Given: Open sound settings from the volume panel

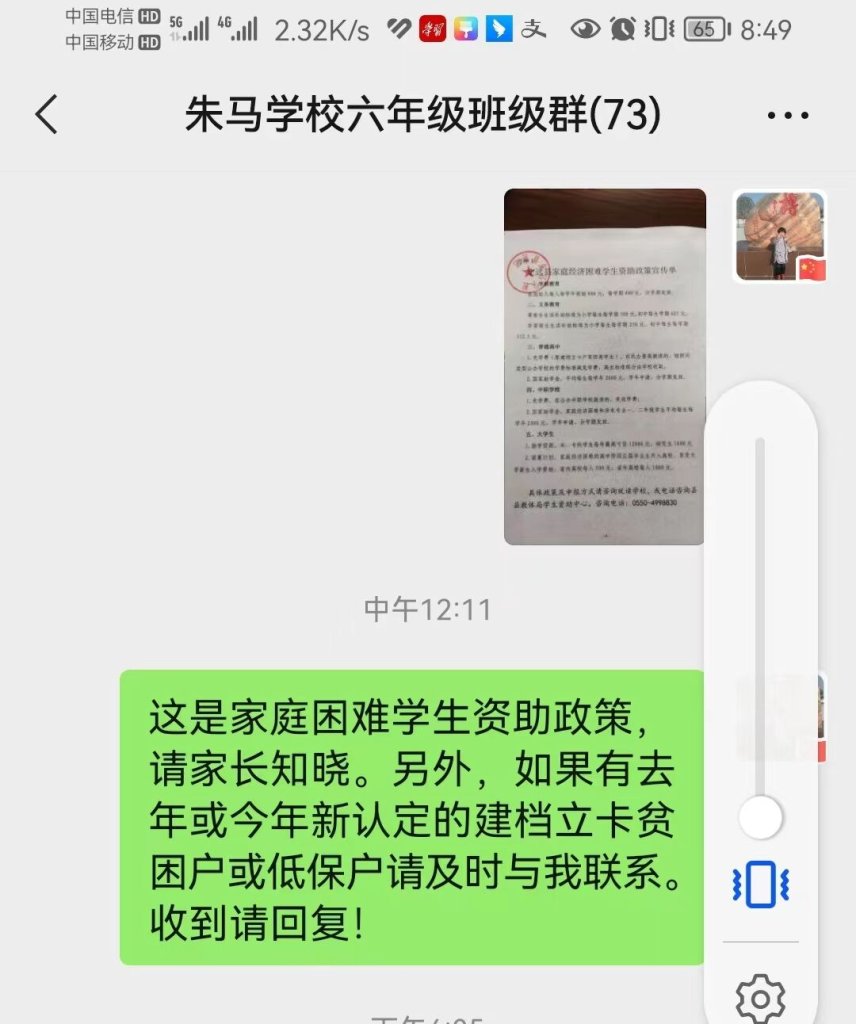Looking at the screenshot, I should [x=760, y=996].
